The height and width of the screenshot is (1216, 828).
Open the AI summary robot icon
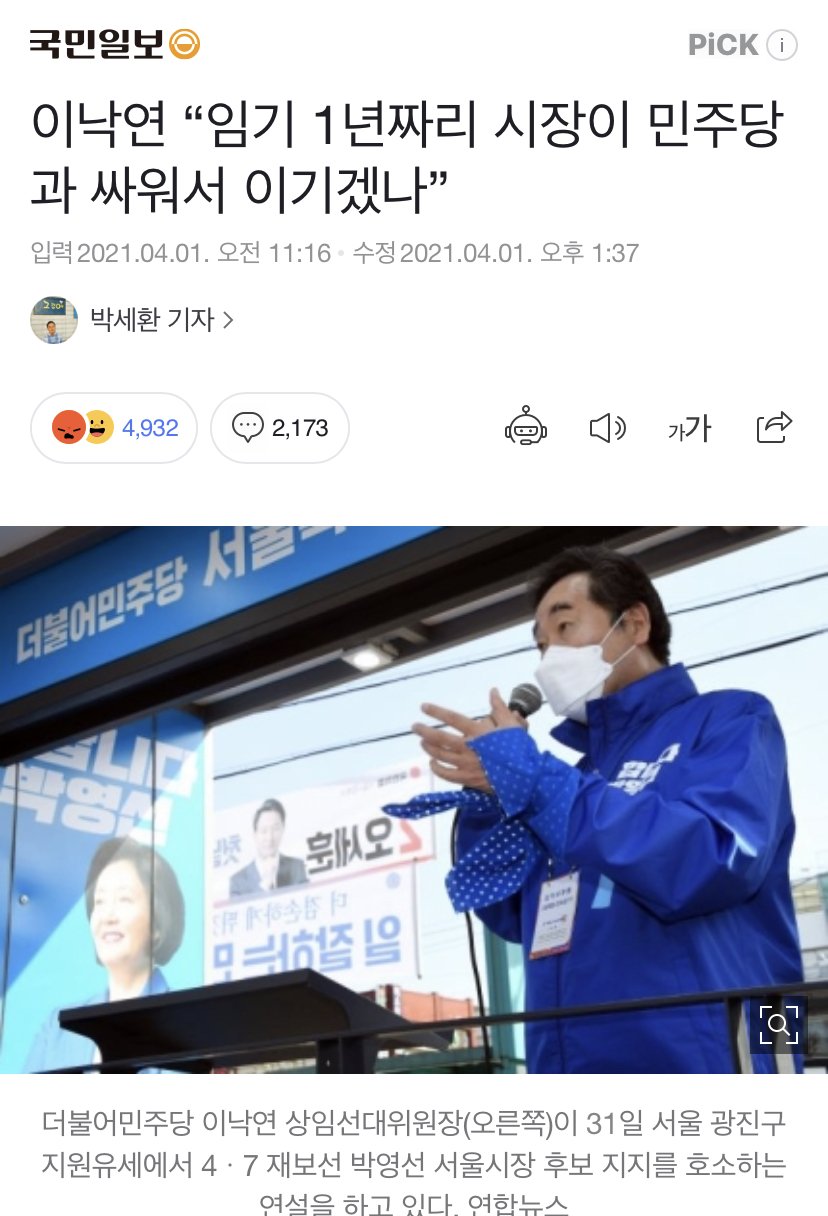pyautogui.click(x=526, y=428)
